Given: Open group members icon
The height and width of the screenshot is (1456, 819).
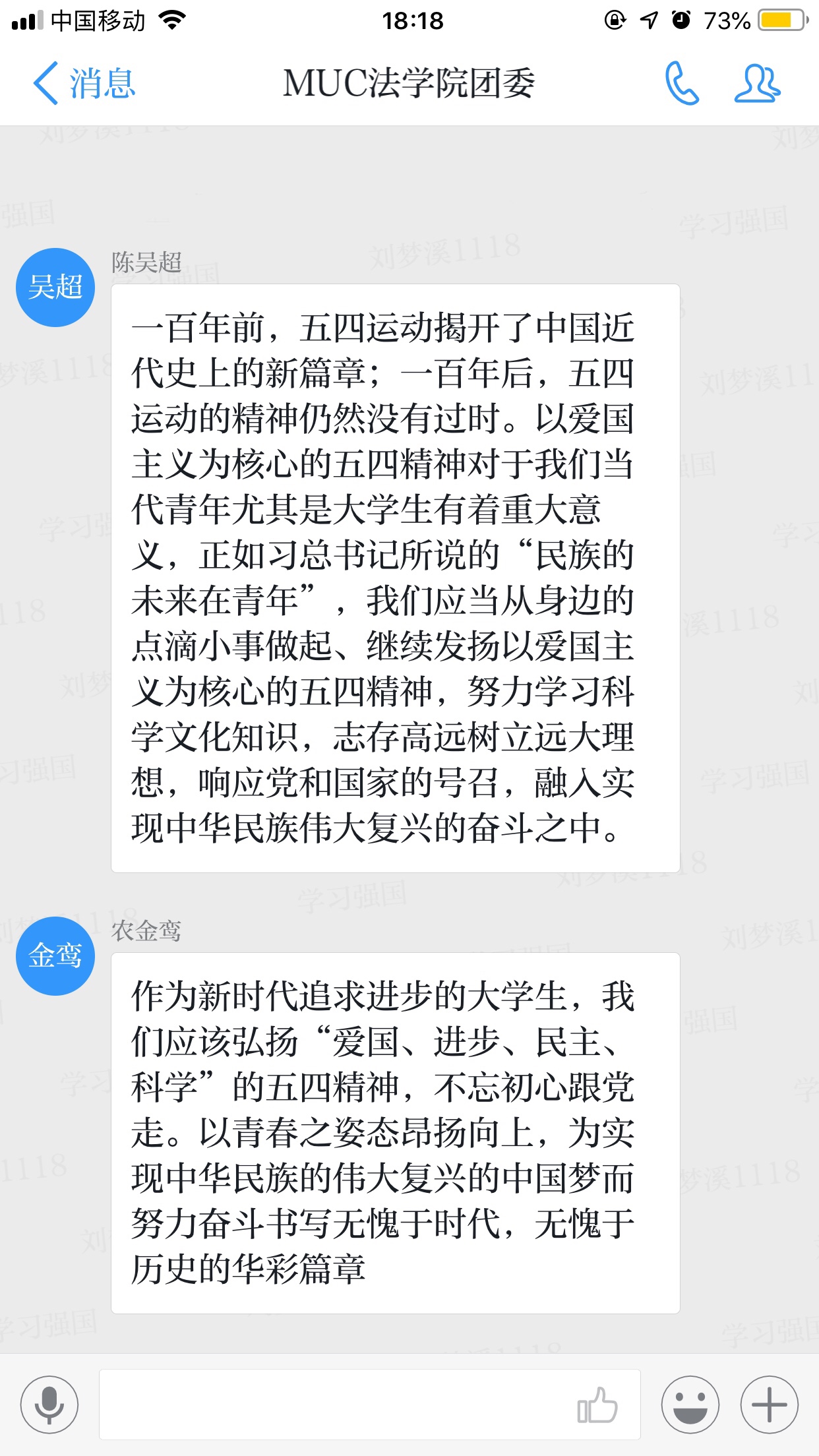Looking at the screenshot, I should coord(757,84).
